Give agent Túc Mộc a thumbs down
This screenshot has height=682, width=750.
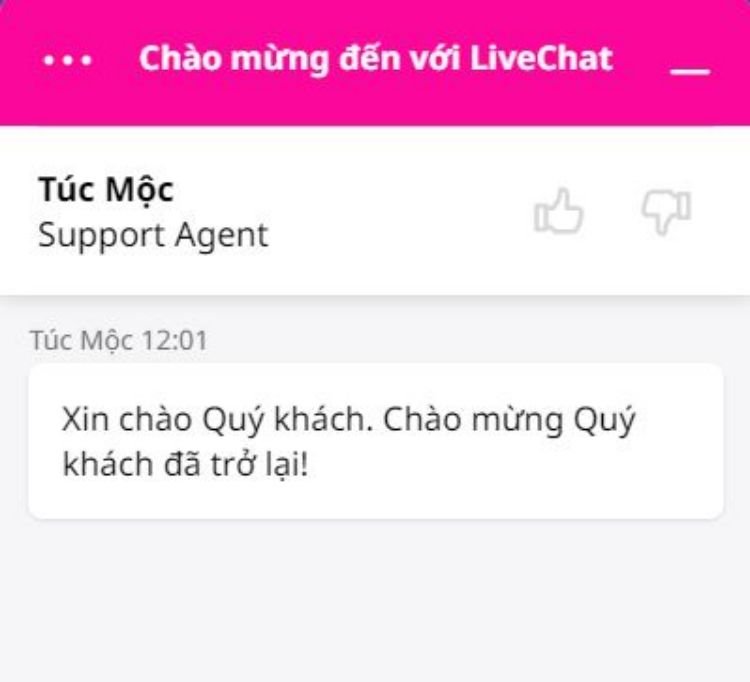tap(666, 212)
